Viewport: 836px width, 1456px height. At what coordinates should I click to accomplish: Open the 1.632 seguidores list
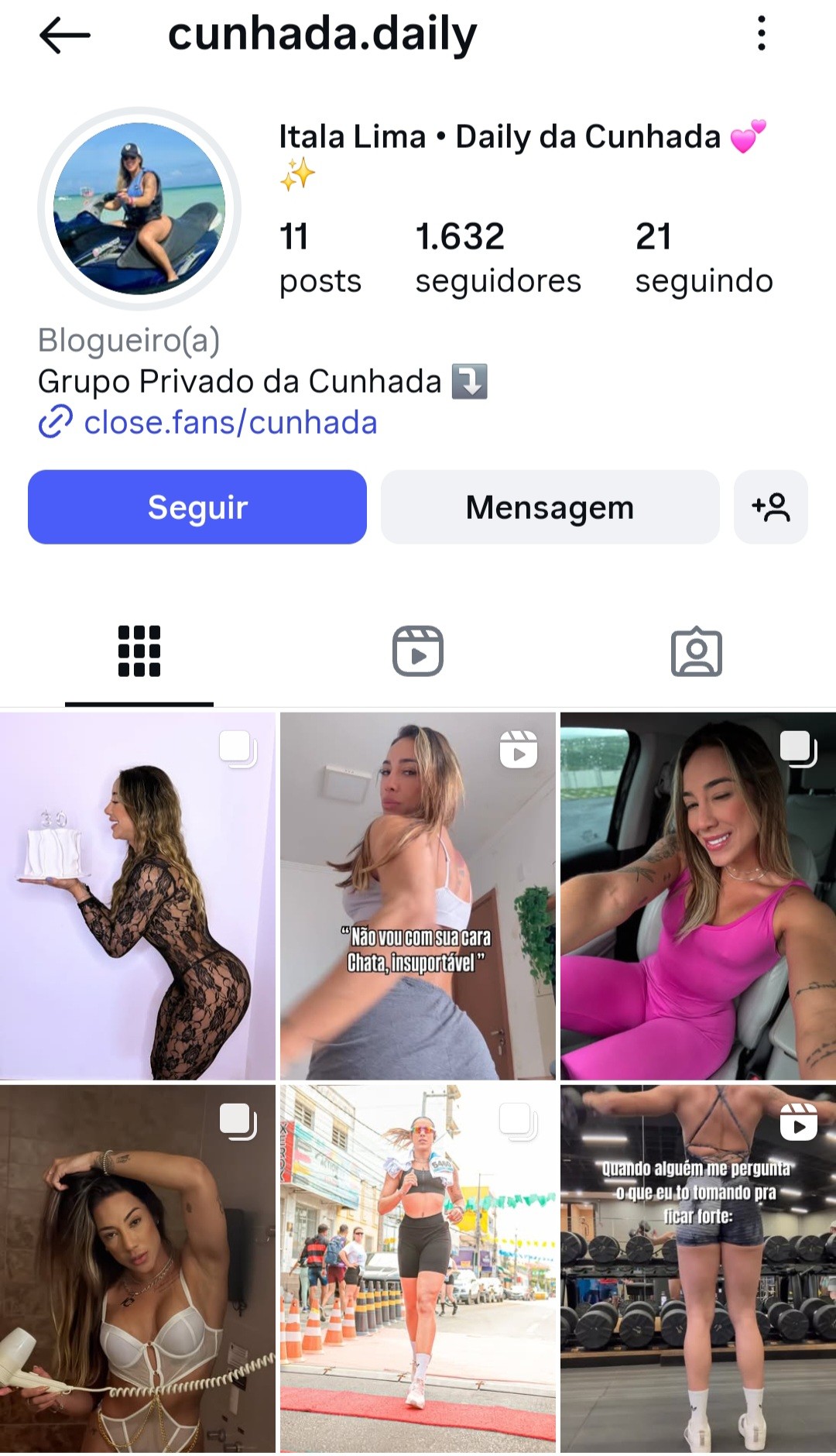(498, 259)
